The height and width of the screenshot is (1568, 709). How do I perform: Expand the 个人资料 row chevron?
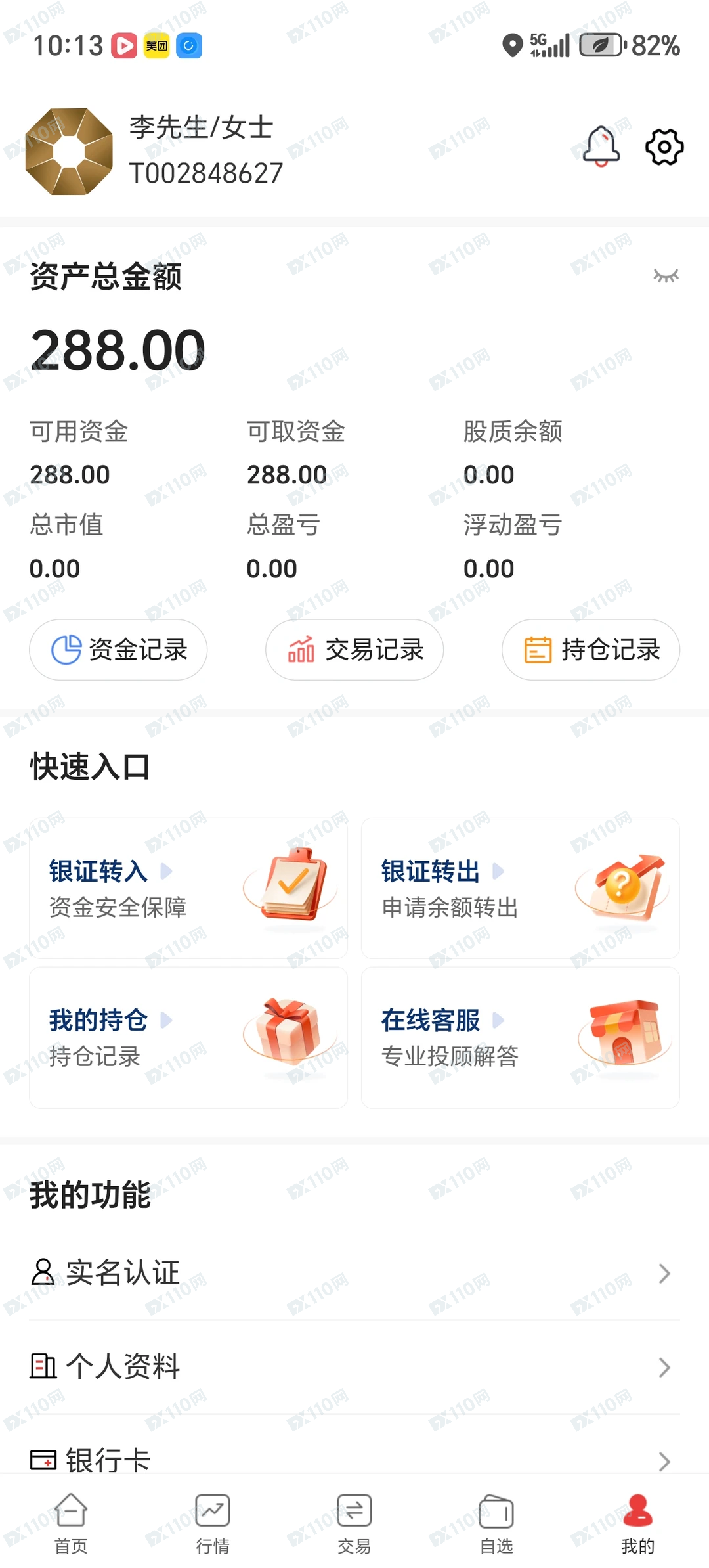pyautogui.click(x=665, y=1367)
